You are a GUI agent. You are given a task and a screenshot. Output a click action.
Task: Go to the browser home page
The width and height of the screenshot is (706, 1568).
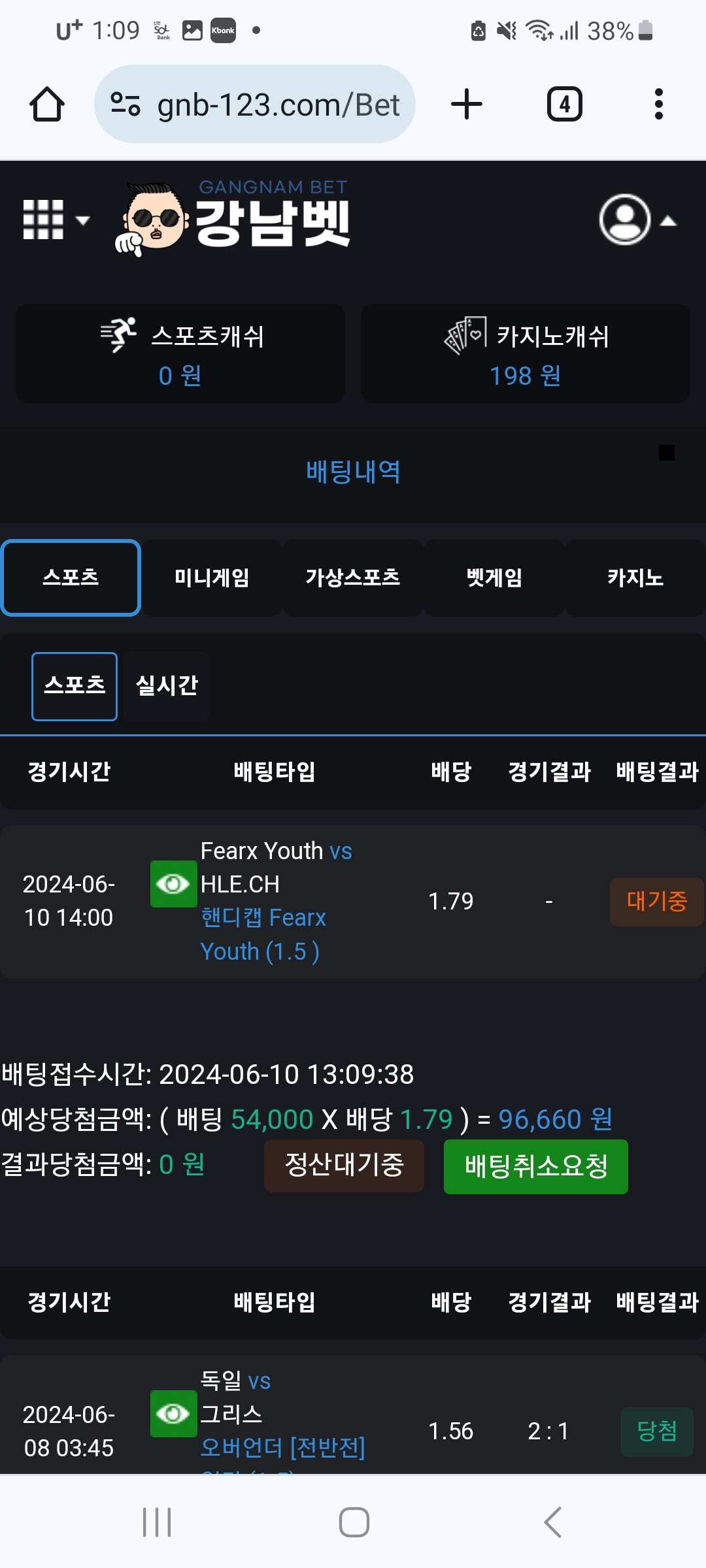[47, 105]
